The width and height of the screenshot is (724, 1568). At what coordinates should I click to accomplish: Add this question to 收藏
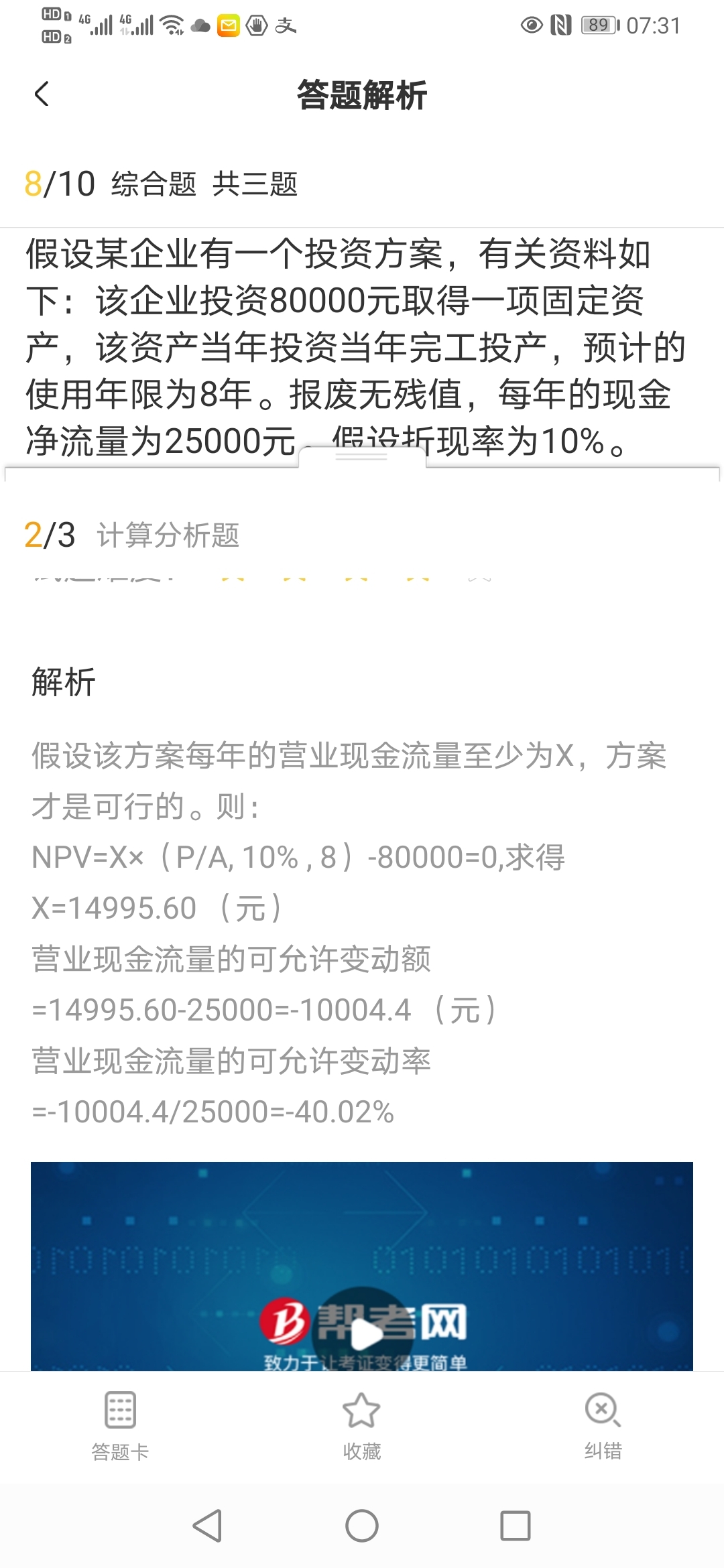coord(361,1424)
